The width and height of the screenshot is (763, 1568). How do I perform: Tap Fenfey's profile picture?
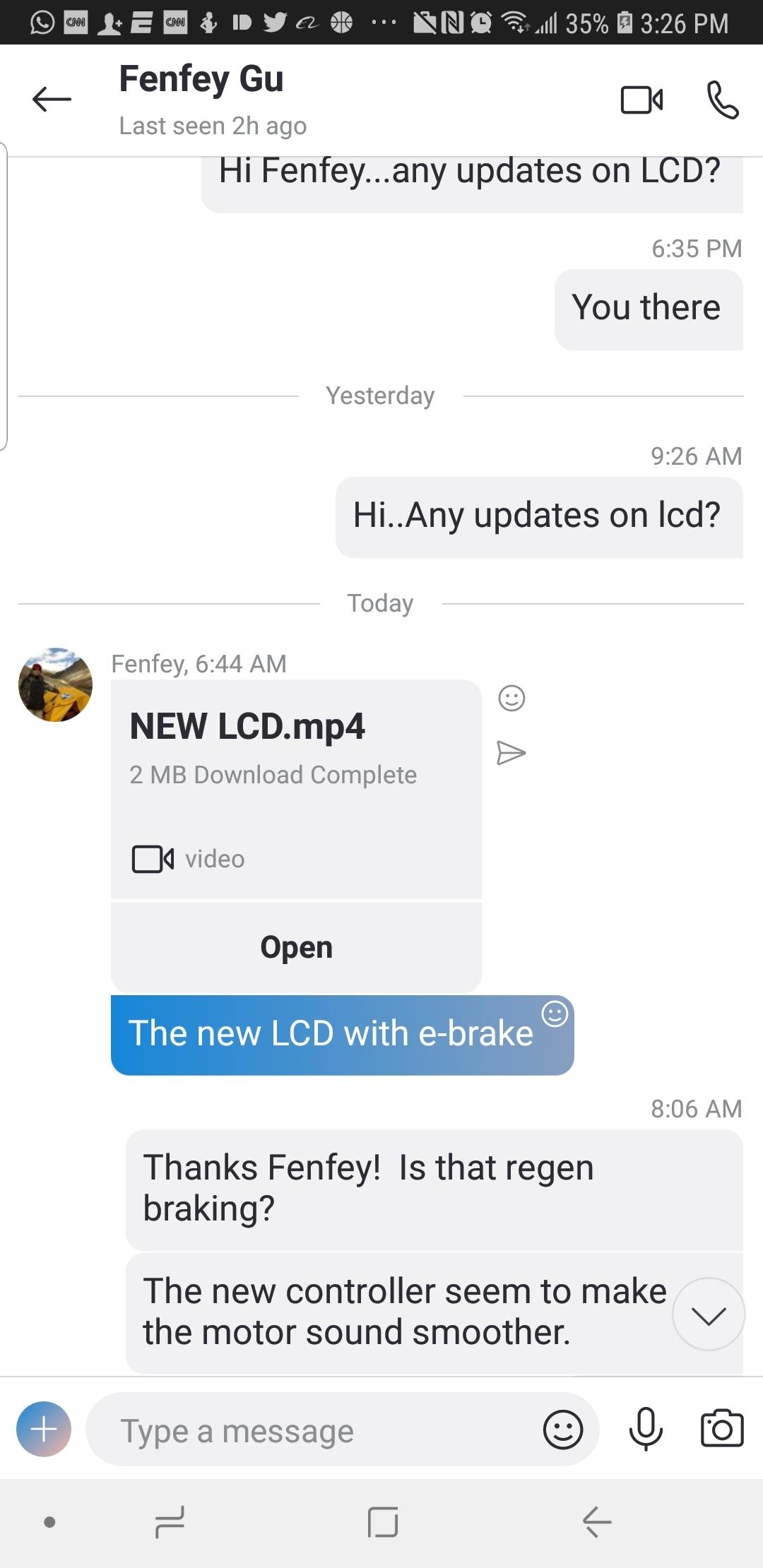point(55,684)
